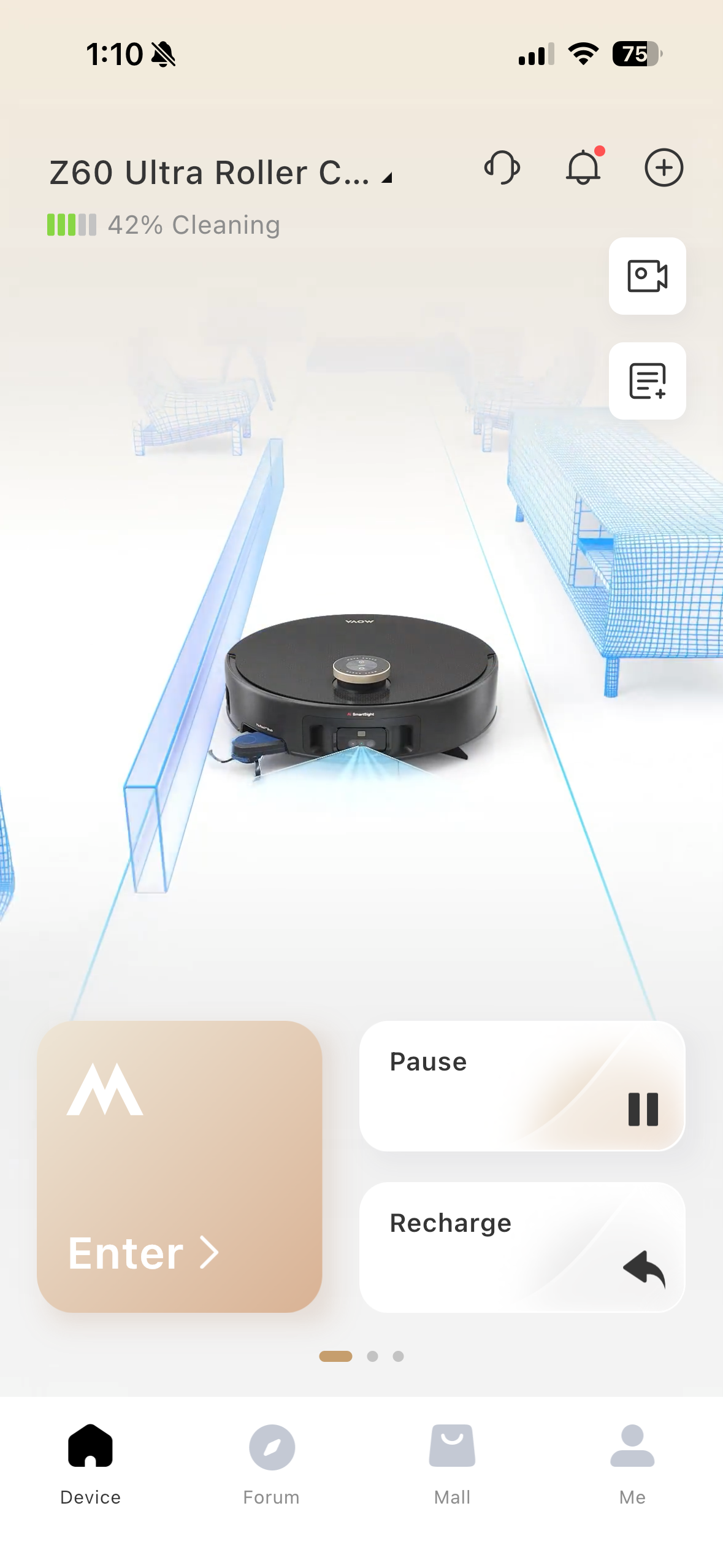Screen dimensions: 723x1568
Task: Enter the device control panel
Action: coord(179,1166)
